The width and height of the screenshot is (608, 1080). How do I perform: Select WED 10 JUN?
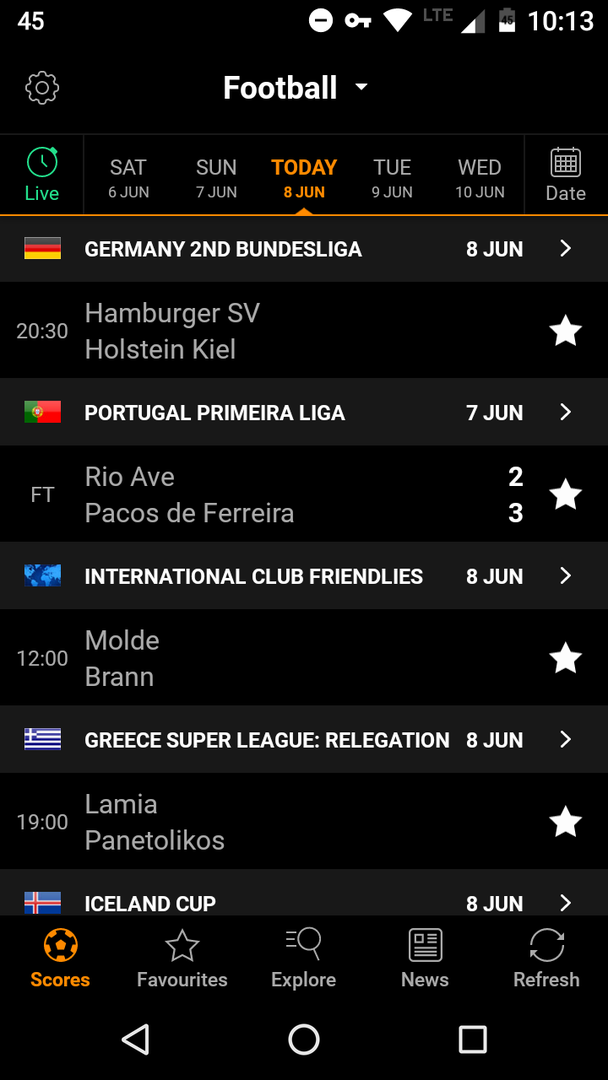[480, 178]
